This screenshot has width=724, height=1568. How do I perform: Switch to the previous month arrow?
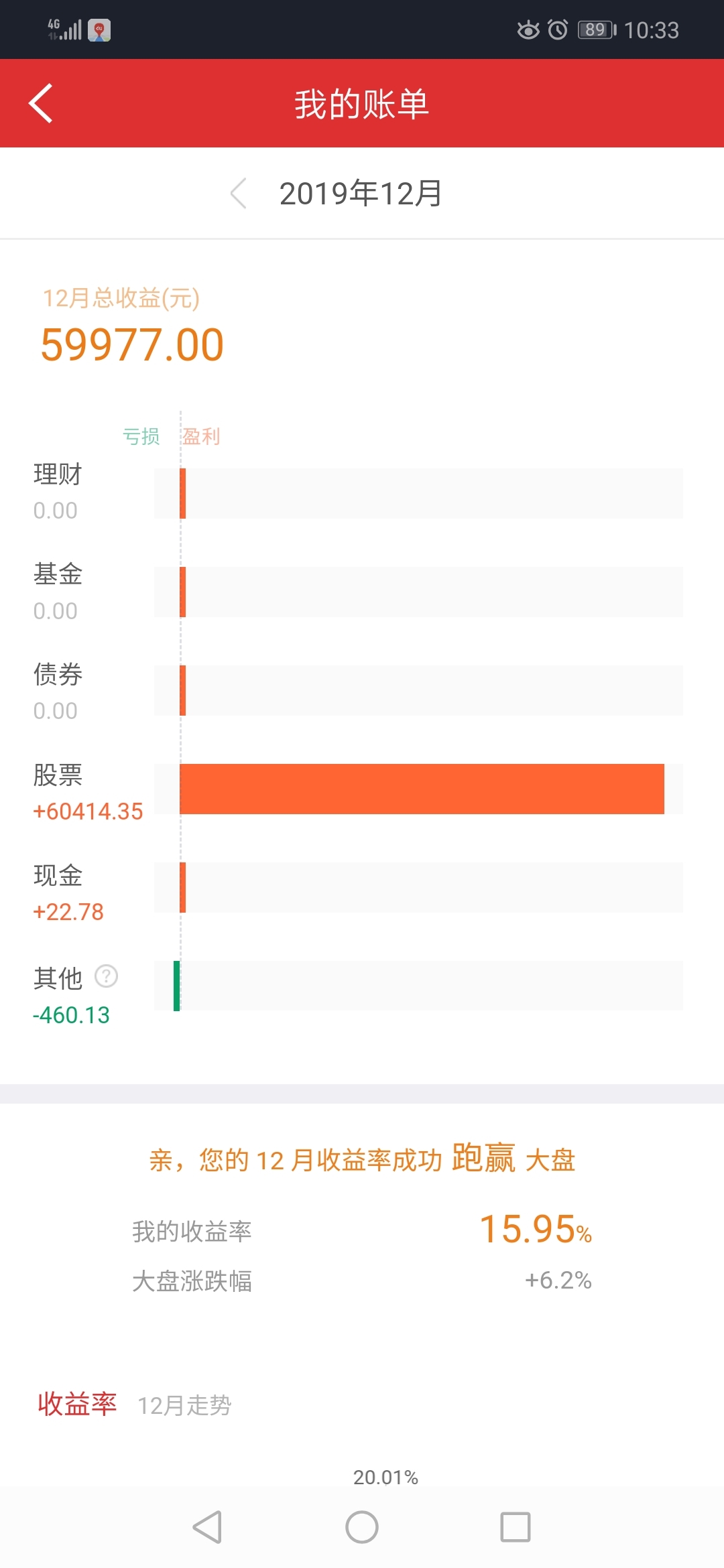tap(239, 194)
